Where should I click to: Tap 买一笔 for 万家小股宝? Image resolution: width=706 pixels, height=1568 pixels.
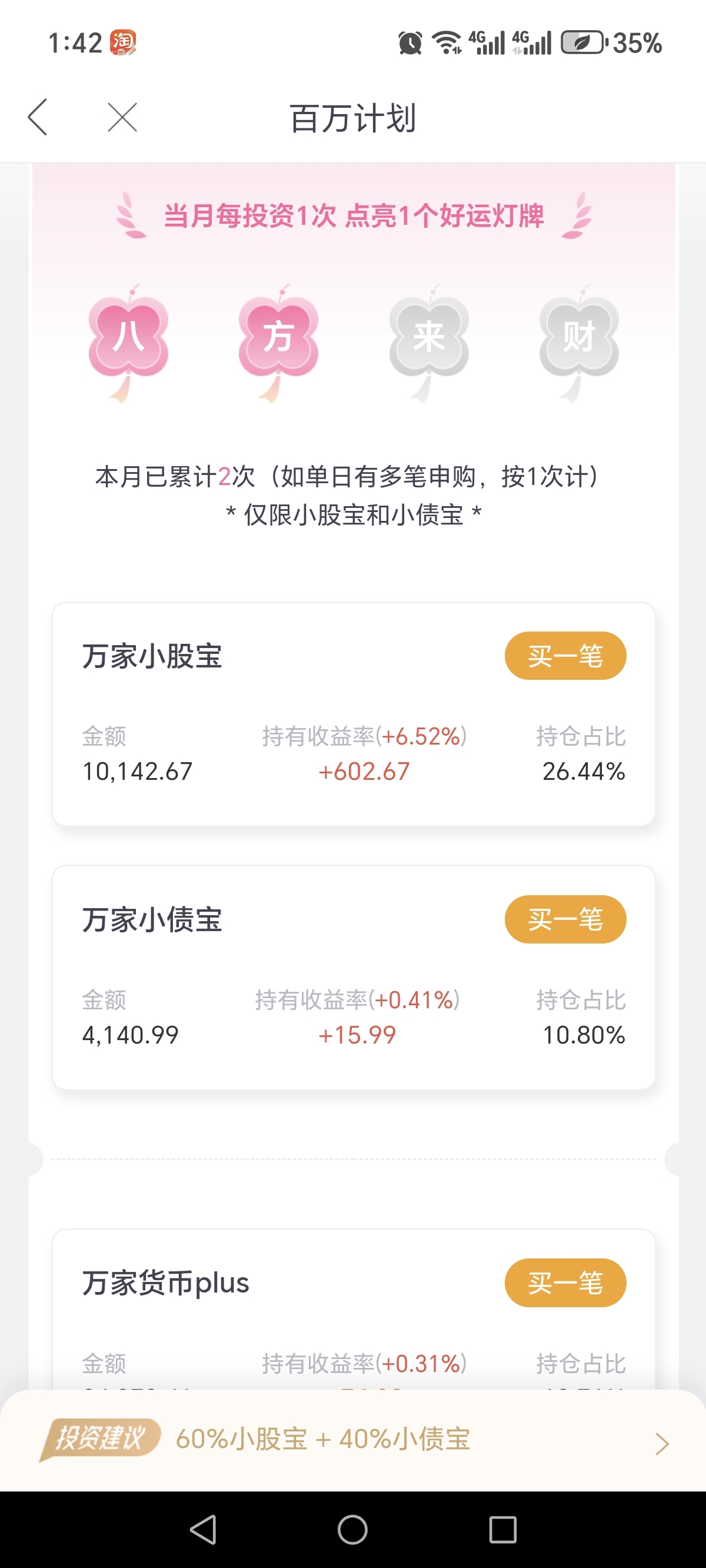click(x=565, y=656)
